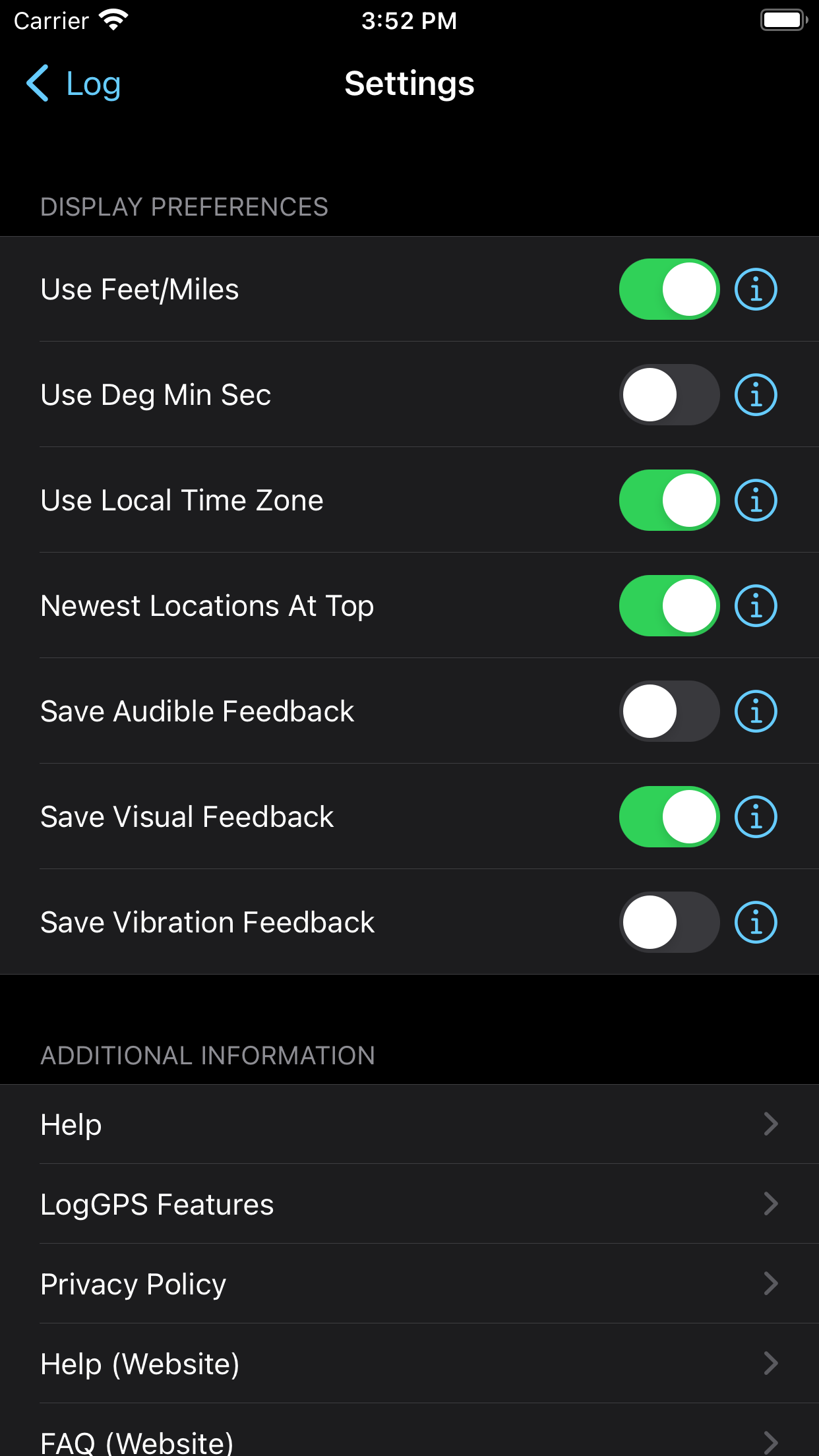View the Privacy Policy
This screenshot has height=1456, width=819.
(409, 1284)
